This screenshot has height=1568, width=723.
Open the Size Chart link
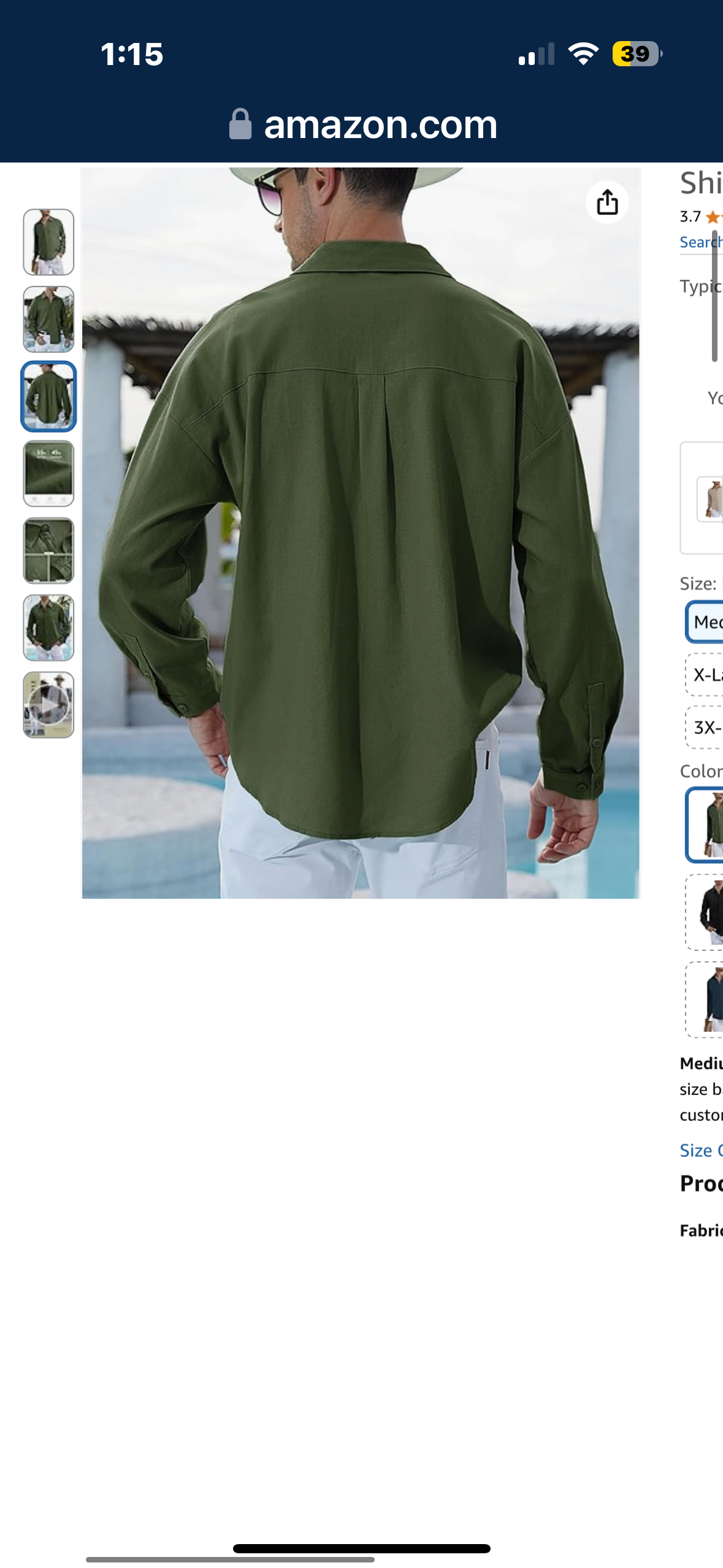[x=701, y=1150]
